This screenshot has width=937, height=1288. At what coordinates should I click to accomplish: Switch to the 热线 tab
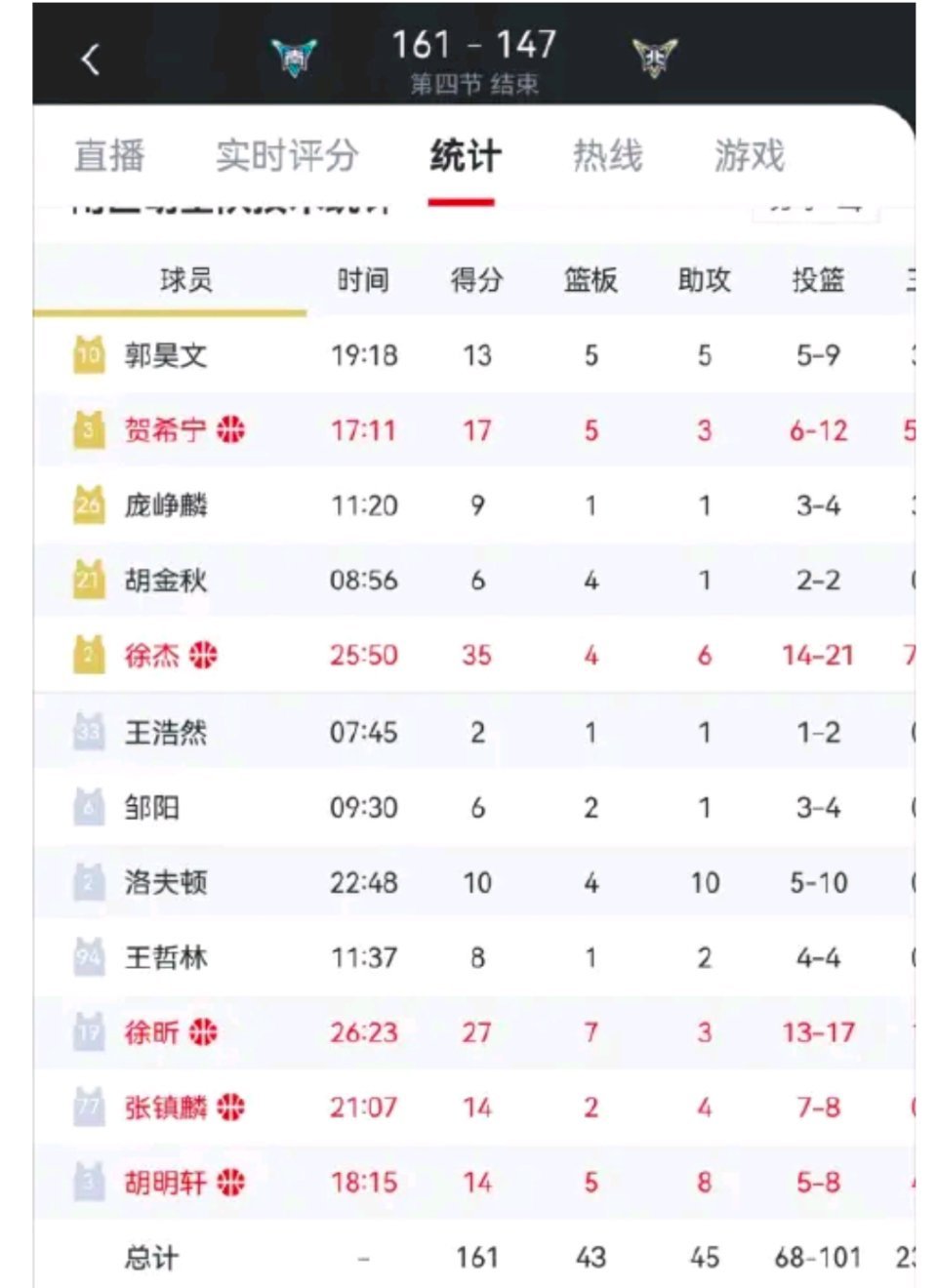pos(609,155)
